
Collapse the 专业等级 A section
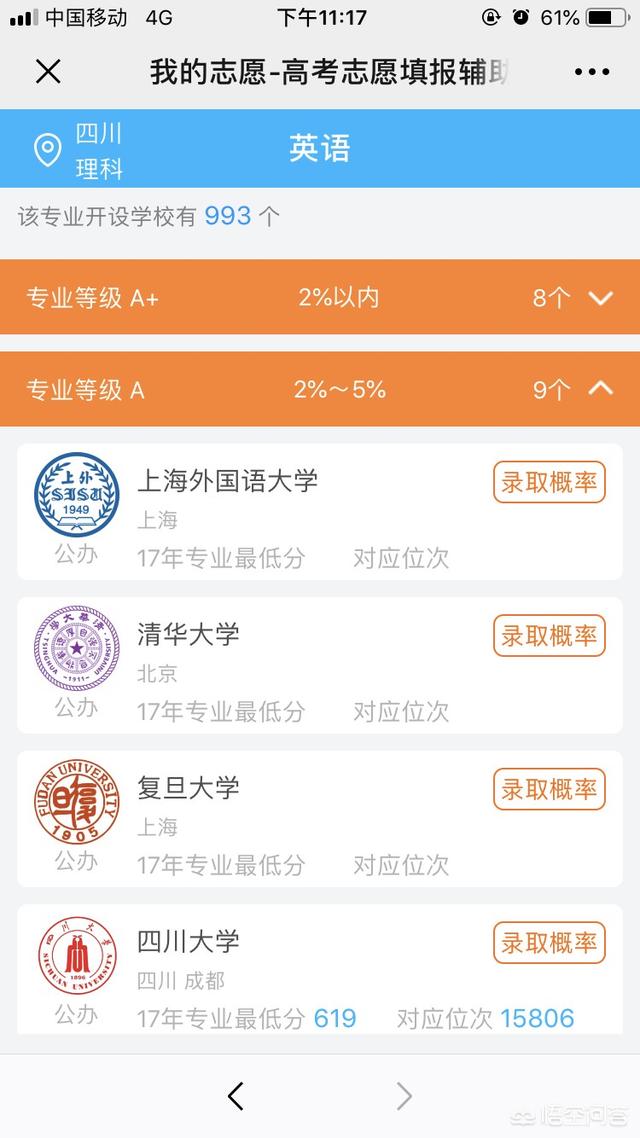(x=320, y=390)
